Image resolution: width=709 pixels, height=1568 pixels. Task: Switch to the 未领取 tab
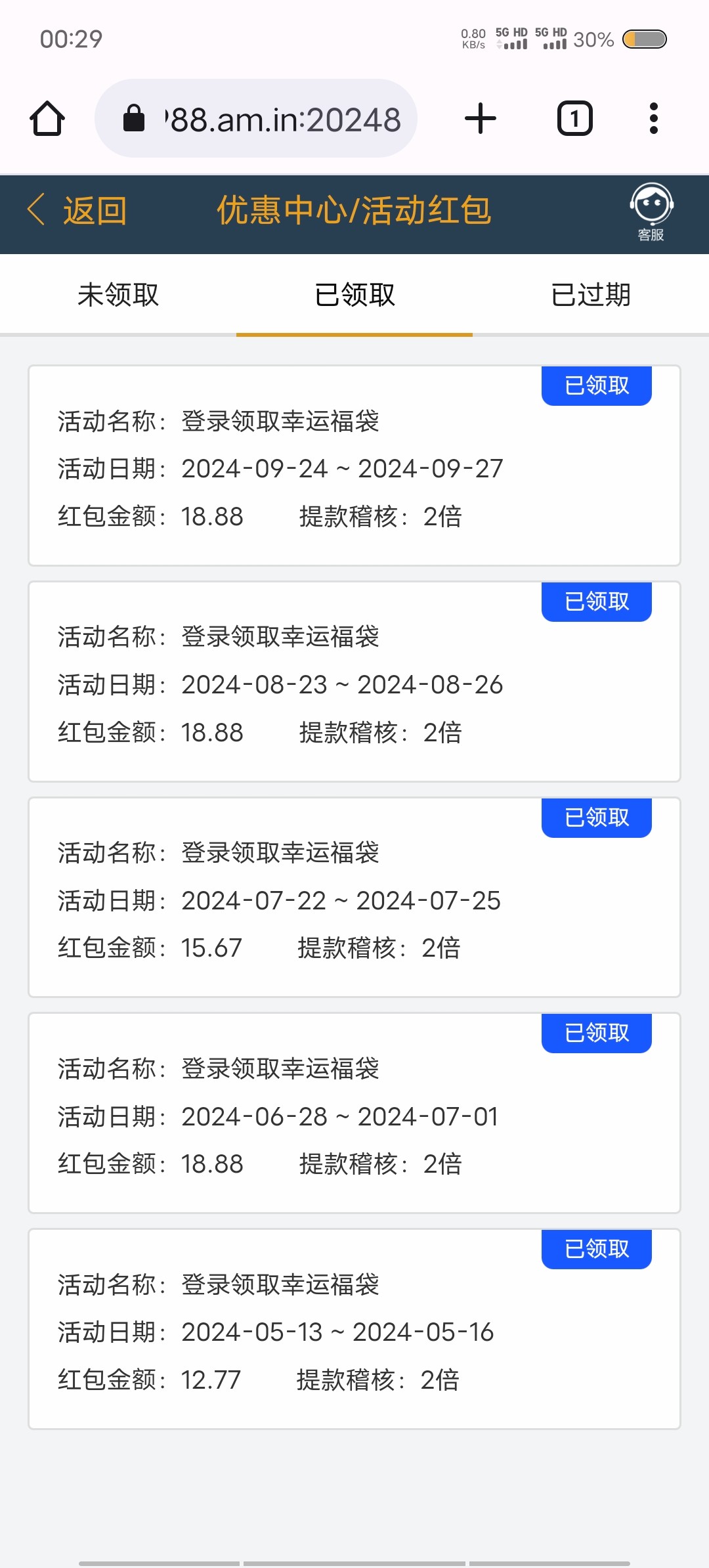(118, 295)
